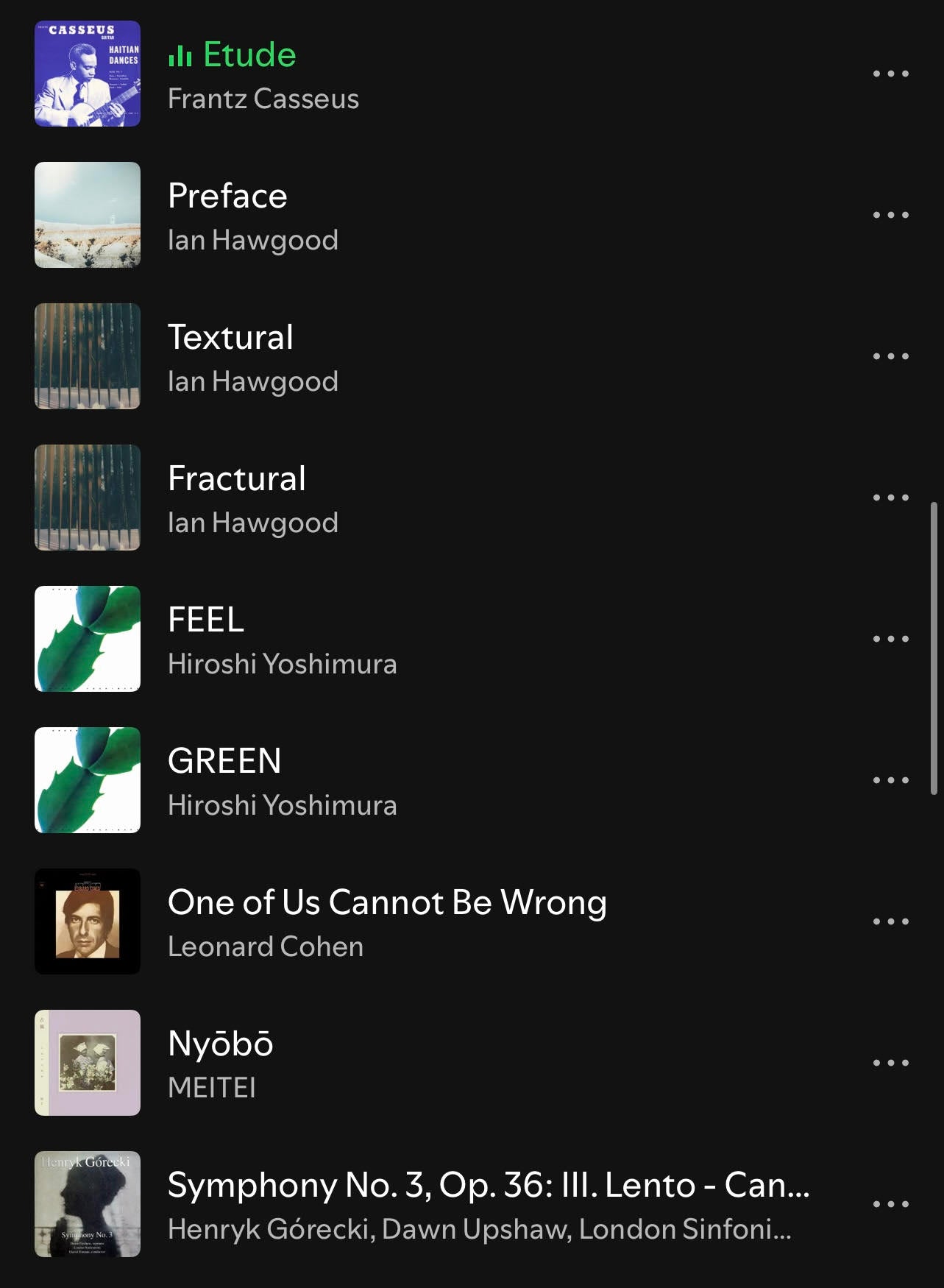
Task: Open more options for Textural
Action: pyautogui.click(x=890, y=356)
